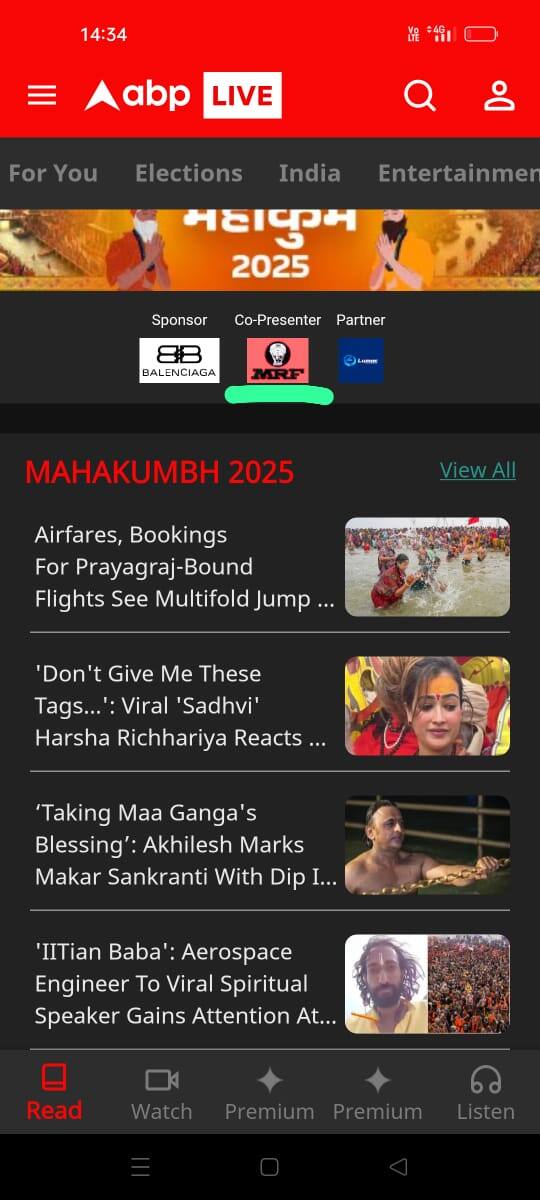Switch to the Entertainment tab
This screenshot has height=1200, width=540.
(459, 173)
